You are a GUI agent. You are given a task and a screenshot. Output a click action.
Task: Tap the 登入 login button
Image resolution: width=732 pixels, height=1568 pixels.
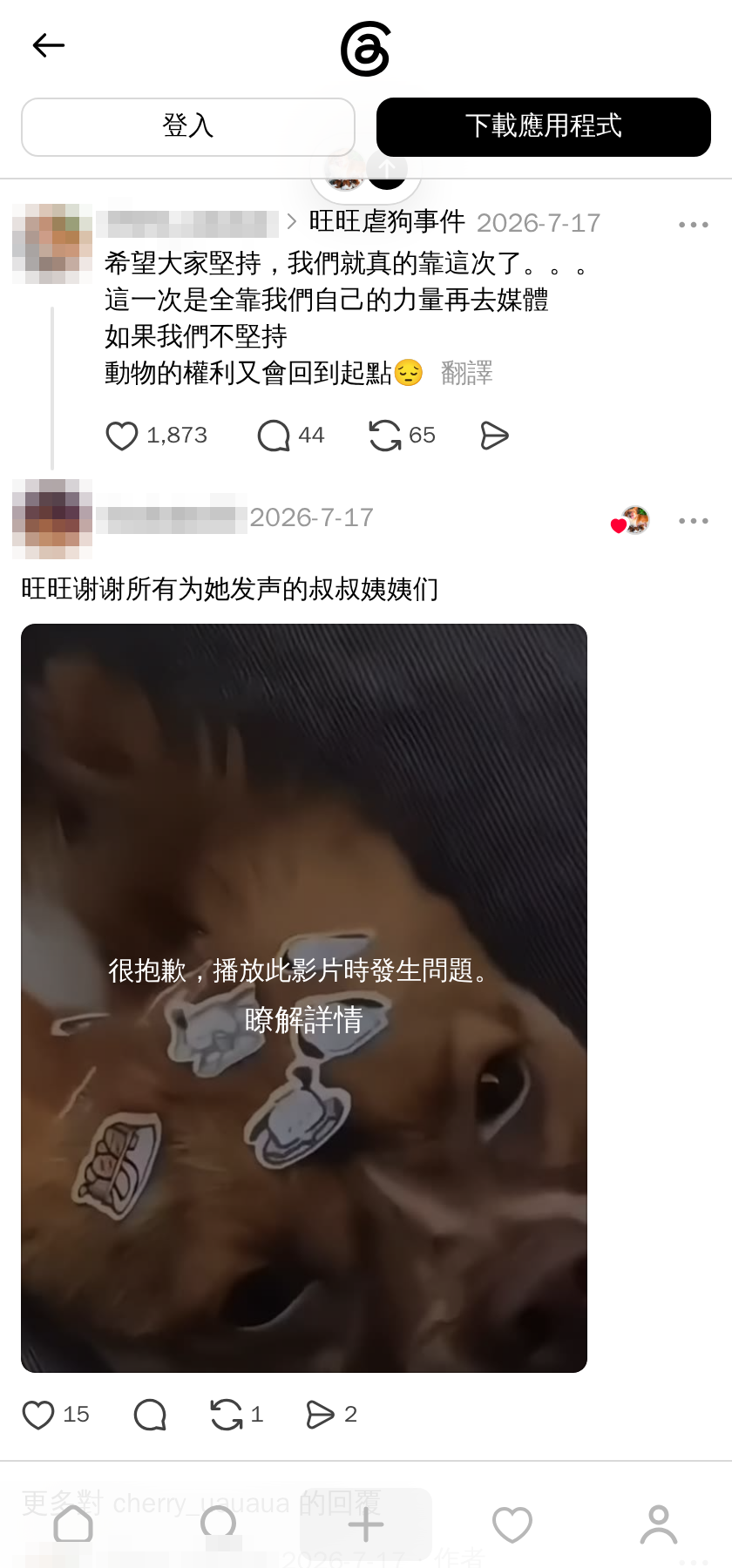click(188, 127)
